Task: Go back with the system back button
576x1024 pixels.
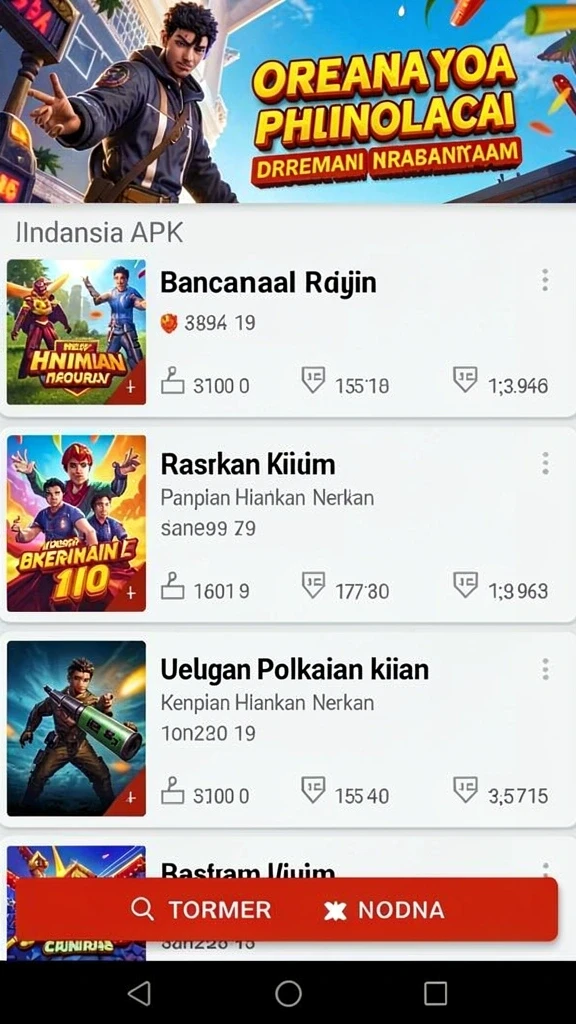Action: click(139, 993)
